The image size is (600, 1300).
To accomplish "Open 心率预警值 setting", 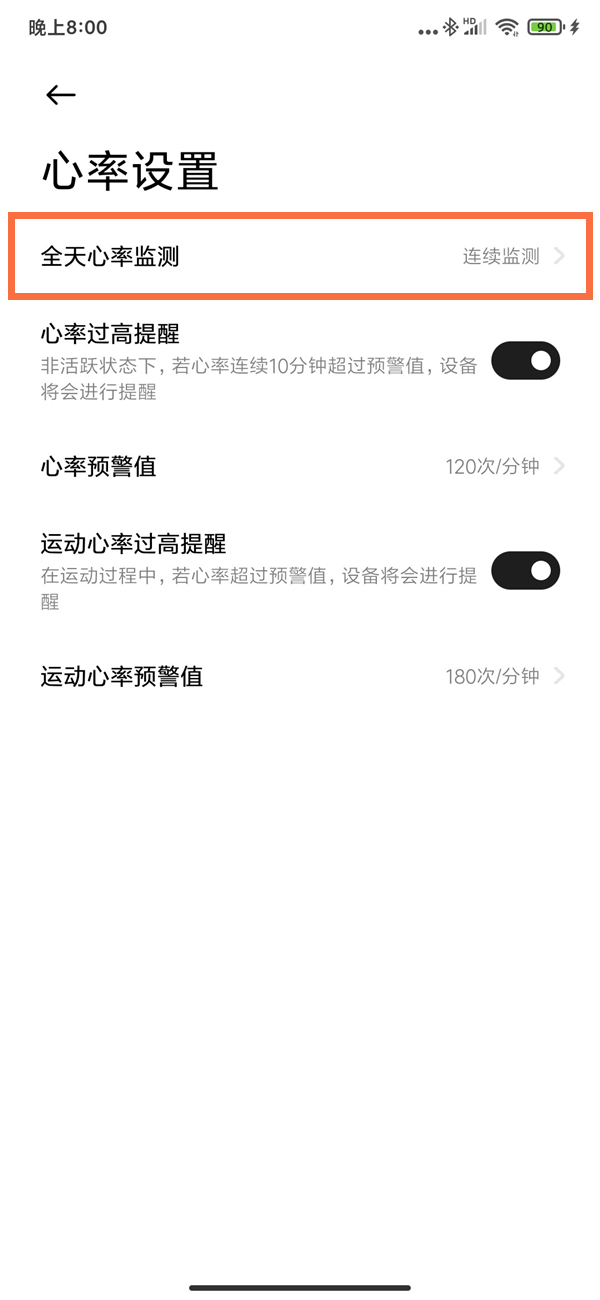I will (300, 466).
